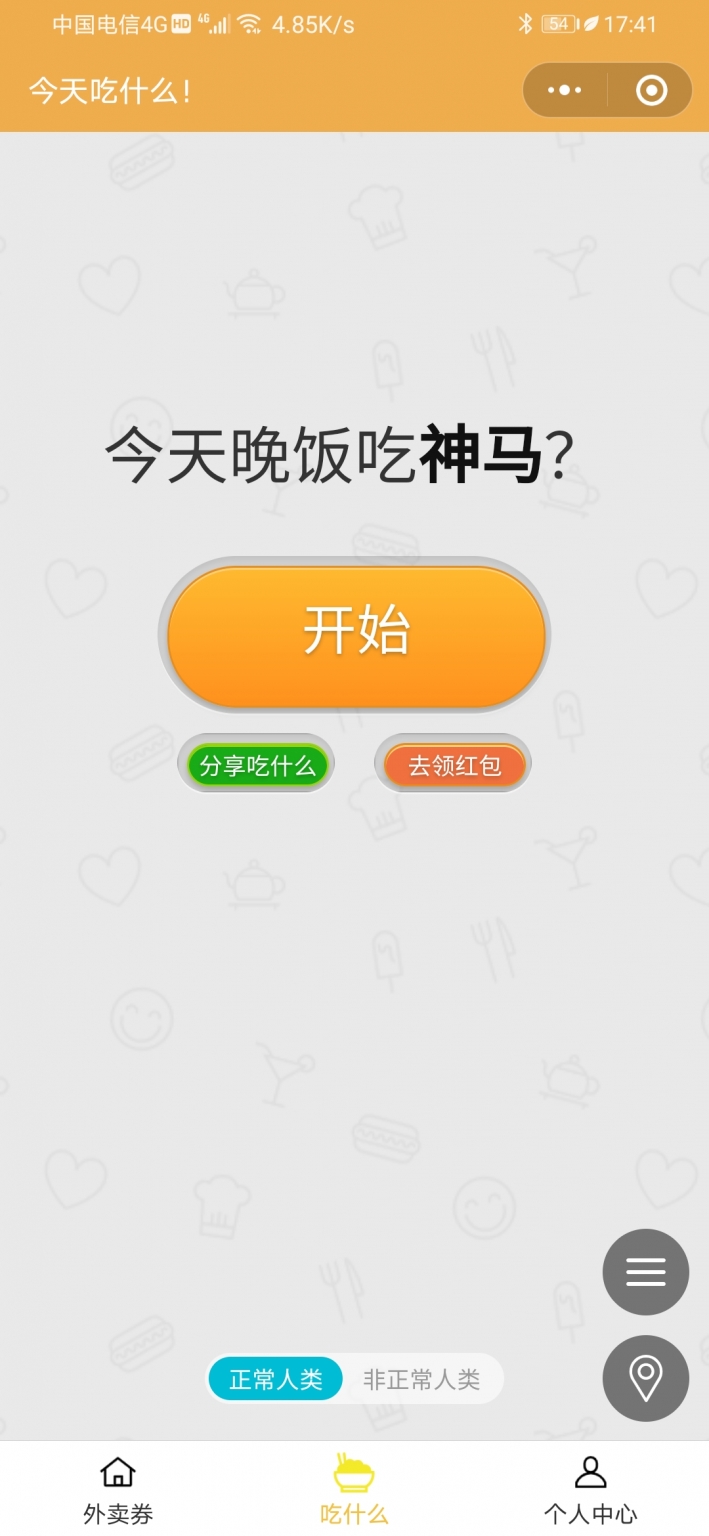
Task: Open the 个人中心 tab
Action: tap(590, 1489)
